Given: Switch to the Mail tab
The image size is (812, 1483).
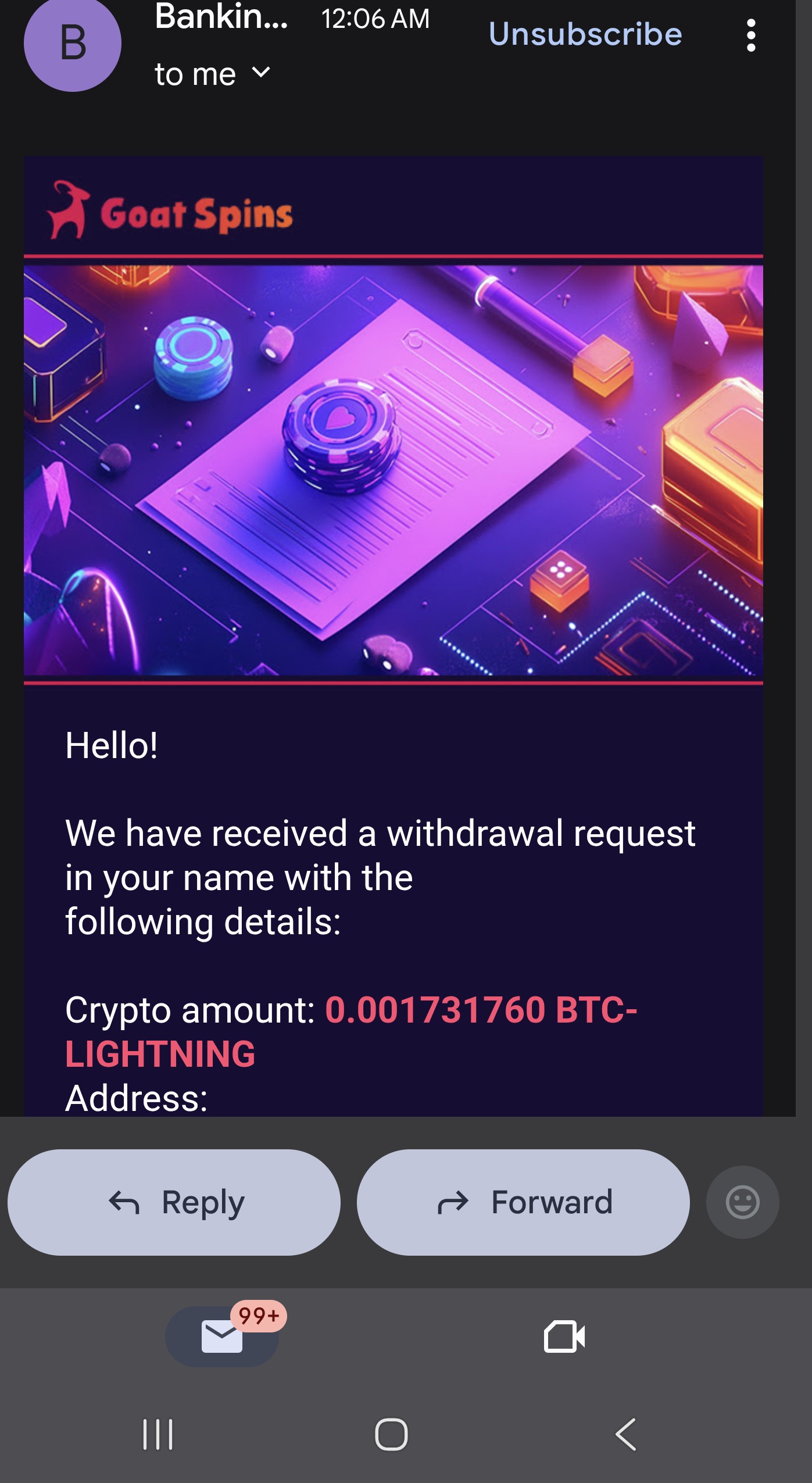Looking at the screenshot, I should tap(222, 1336).
